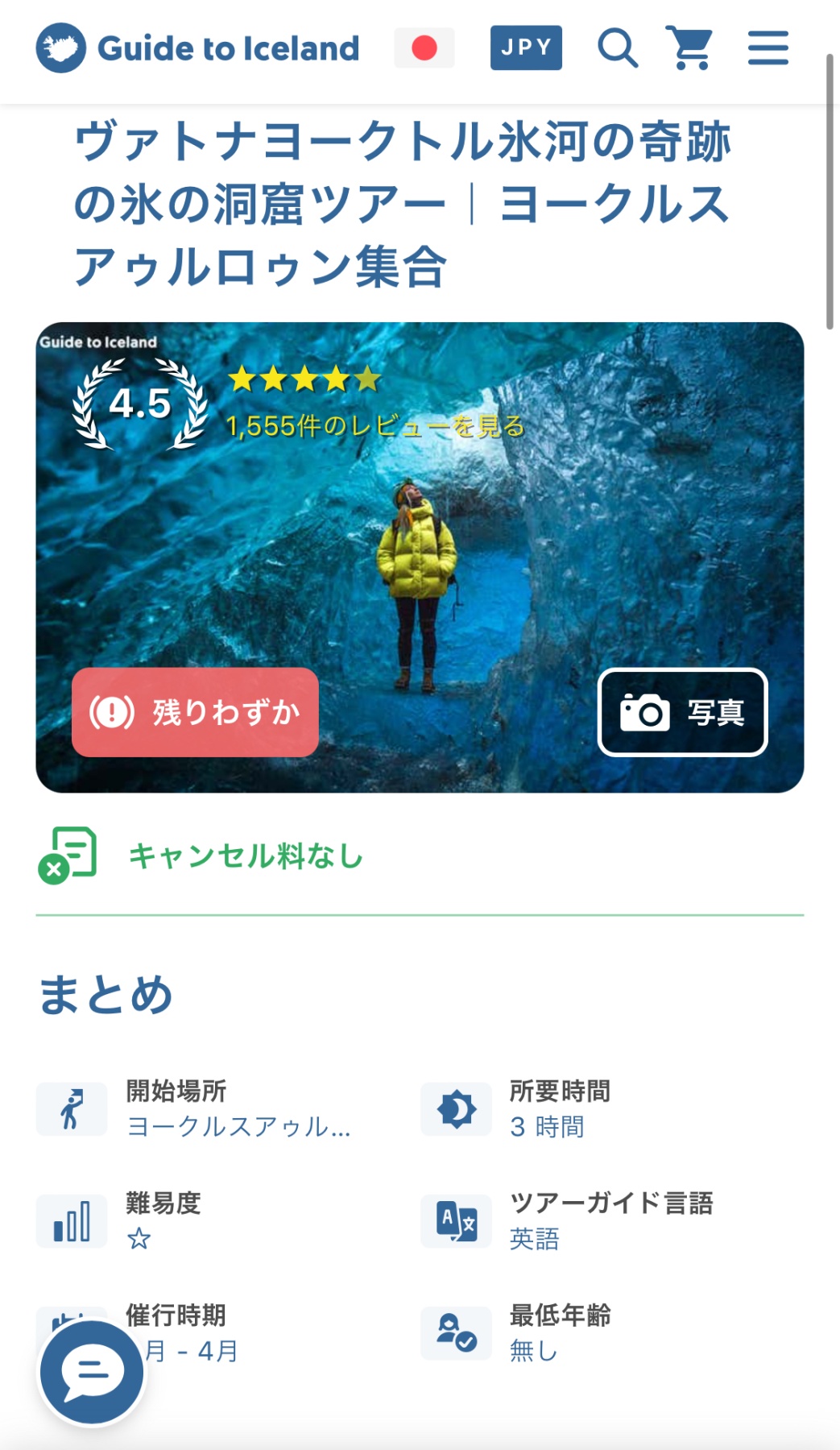Open the 写真 photo gallery button
The height and width of the screenshot is (1450, 840).
pyautogui.click(x=682, y=712)
